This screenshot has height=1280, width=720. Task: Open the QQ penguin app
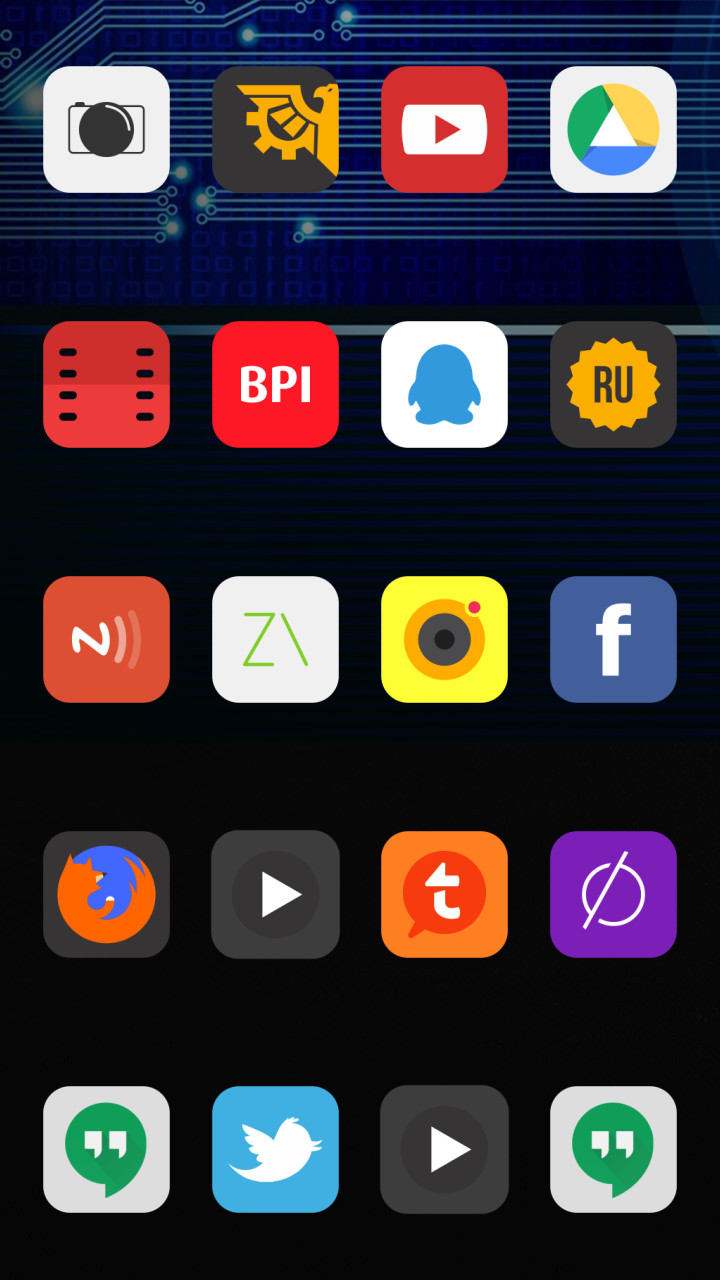pyautogui.click(x=444, y=384)
